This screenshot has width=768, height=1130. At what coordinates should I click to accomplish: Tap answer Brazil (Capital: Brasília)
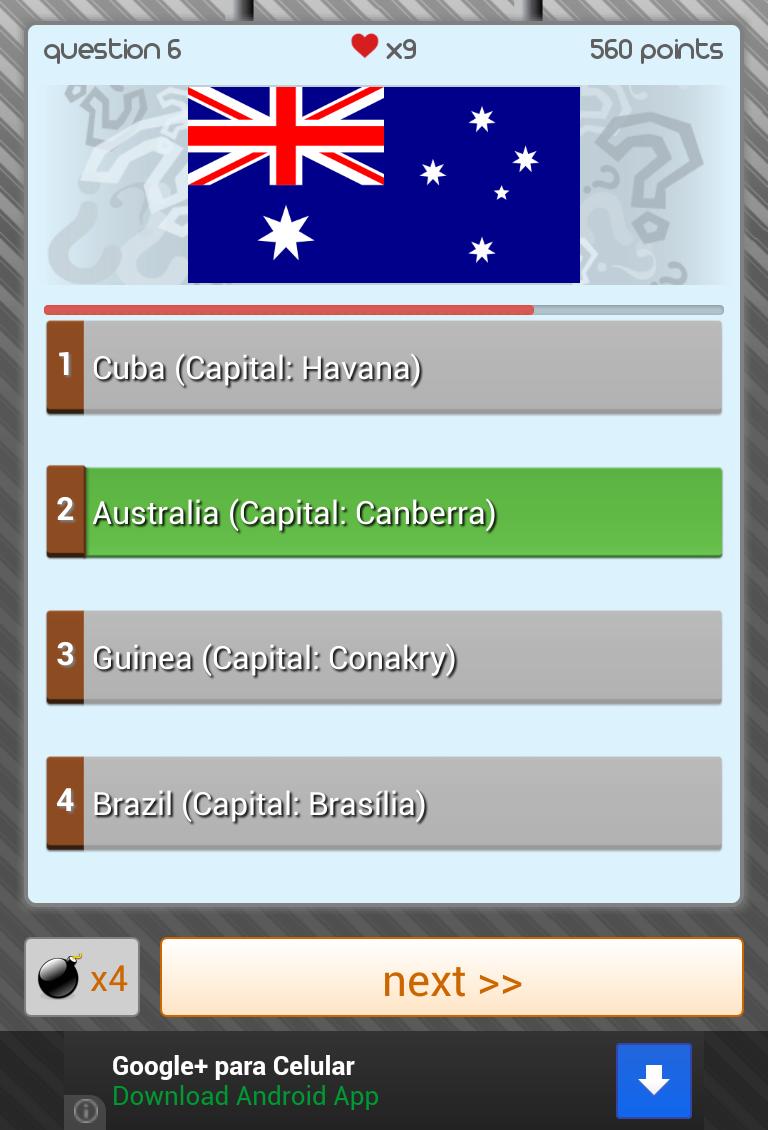pyautogui.click(x=384, y=803)
